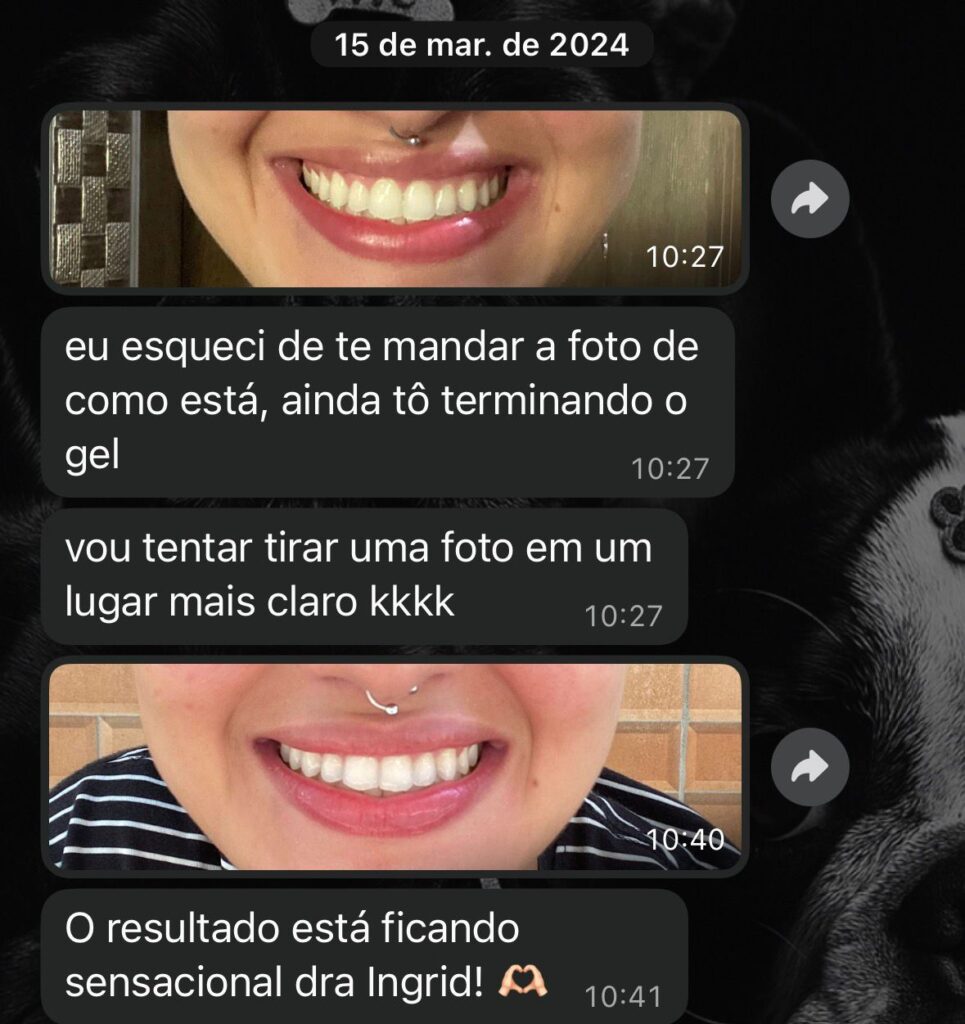The height and width of the screenshot is (1024, 965).
Task: Forward the photo sent at 10:27
Action: tap(810, 199)
